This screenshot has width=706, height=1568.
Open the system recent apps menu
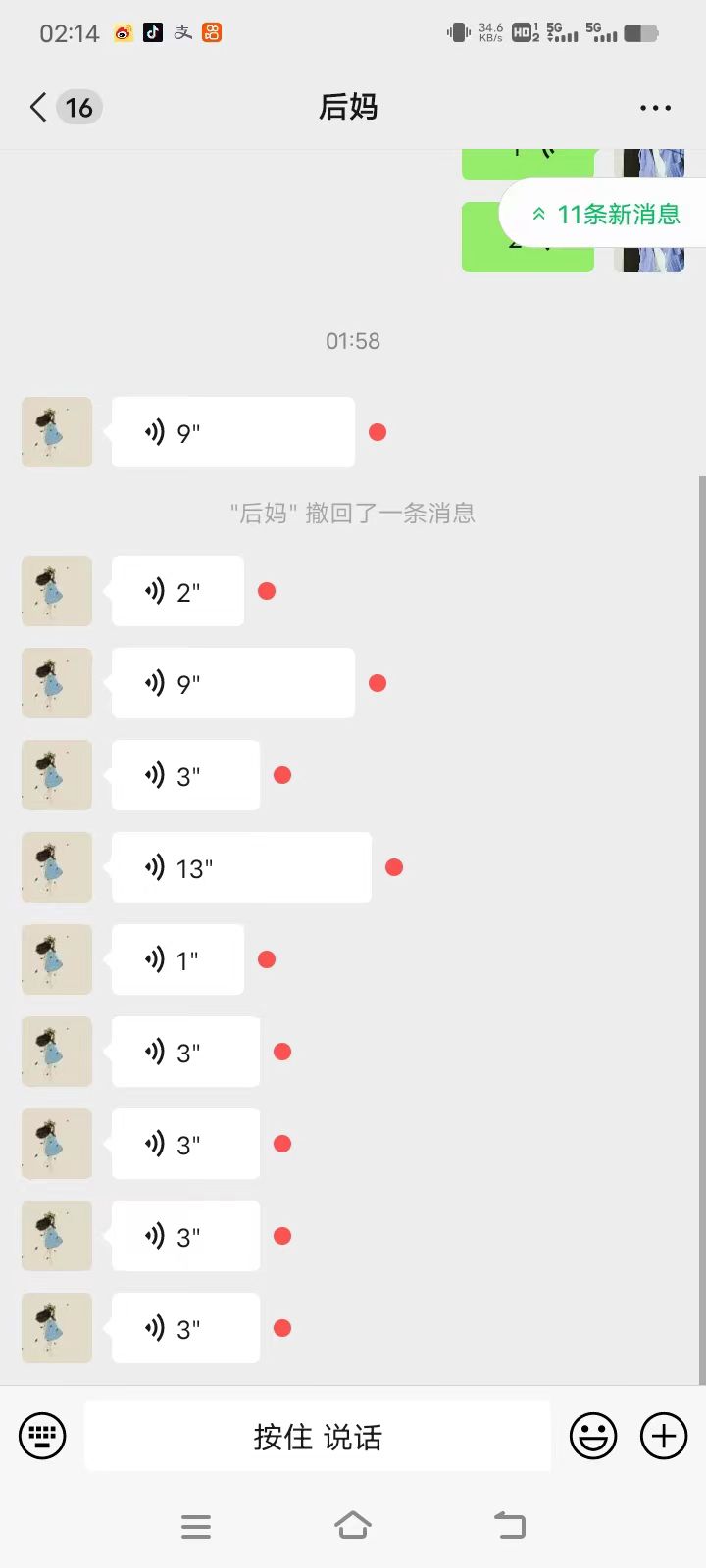[x=196, y=1526]
